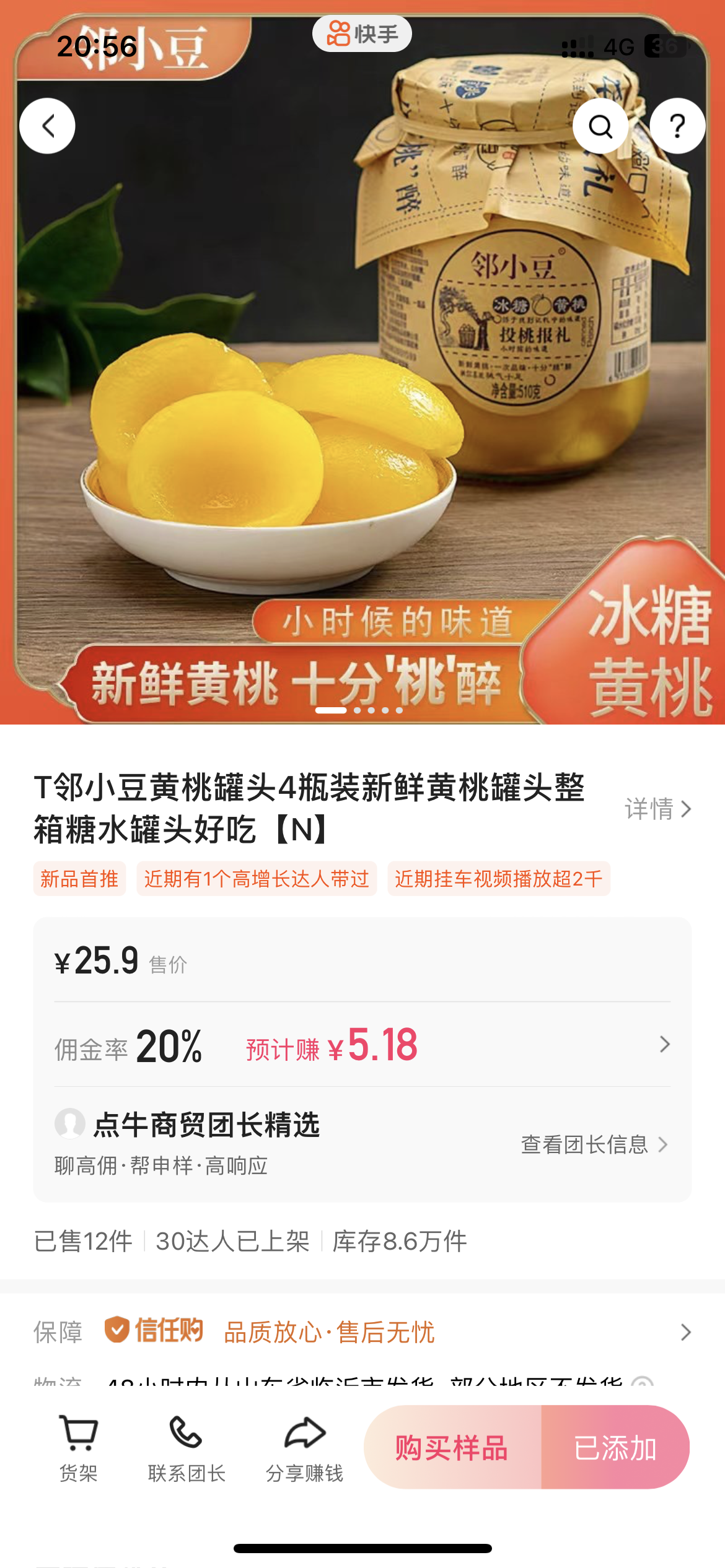Screen dimensions: 725x1568
Task: Tap the 已添加 button
Action: 615,1448
